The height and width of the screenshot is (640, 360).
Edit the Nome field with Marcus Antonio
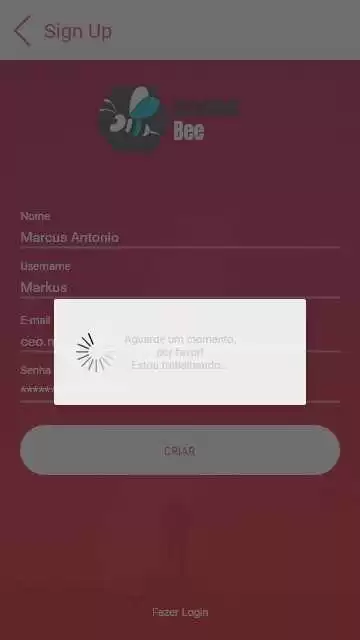(180, 238)
